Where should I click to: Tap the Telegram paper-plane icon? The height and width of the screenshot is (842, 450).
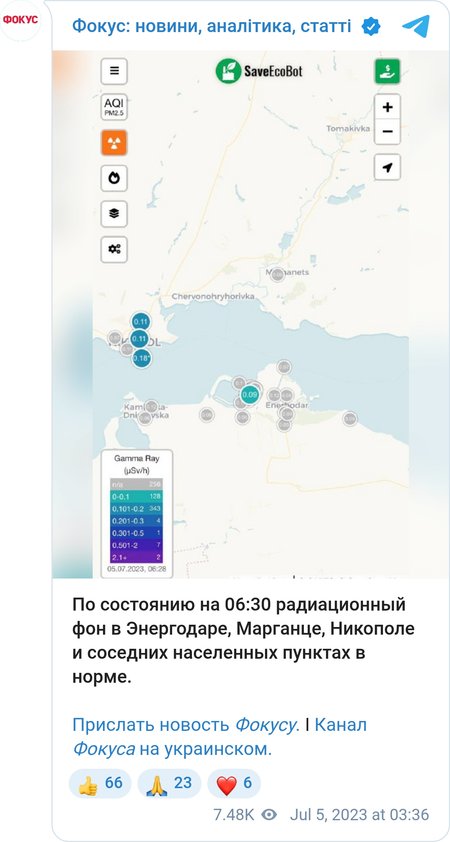tap(416, 26)
